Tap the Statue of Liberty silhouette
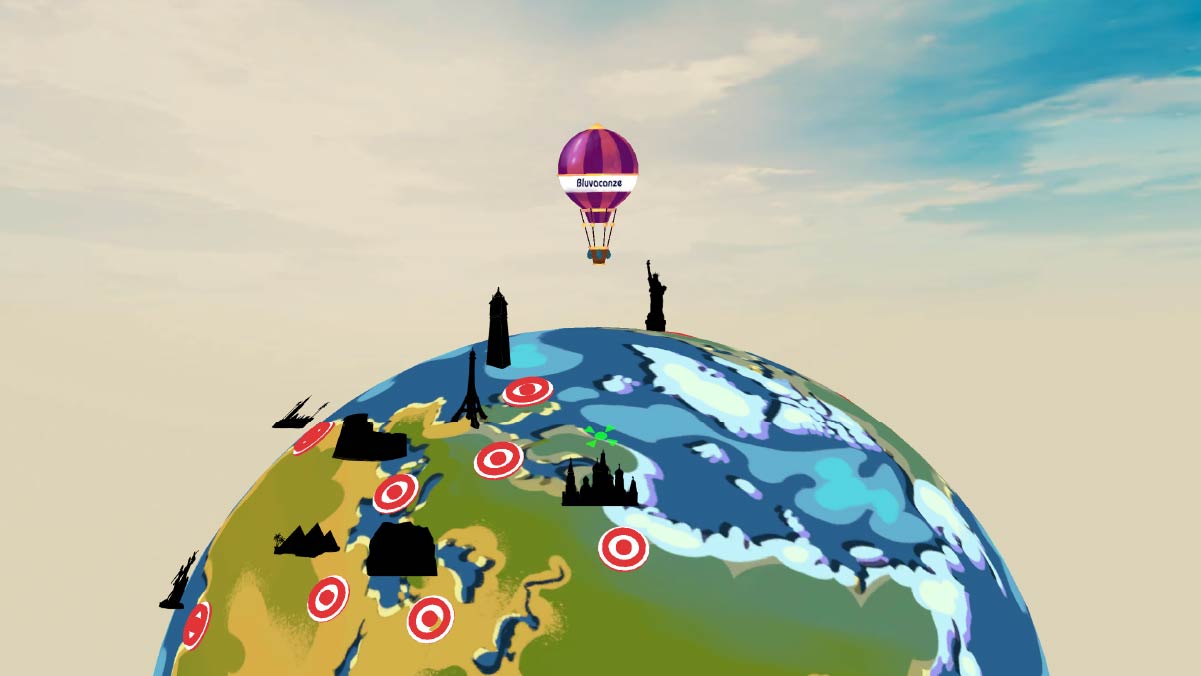This screenshot has width=1201, height=676. click(655, 298)
